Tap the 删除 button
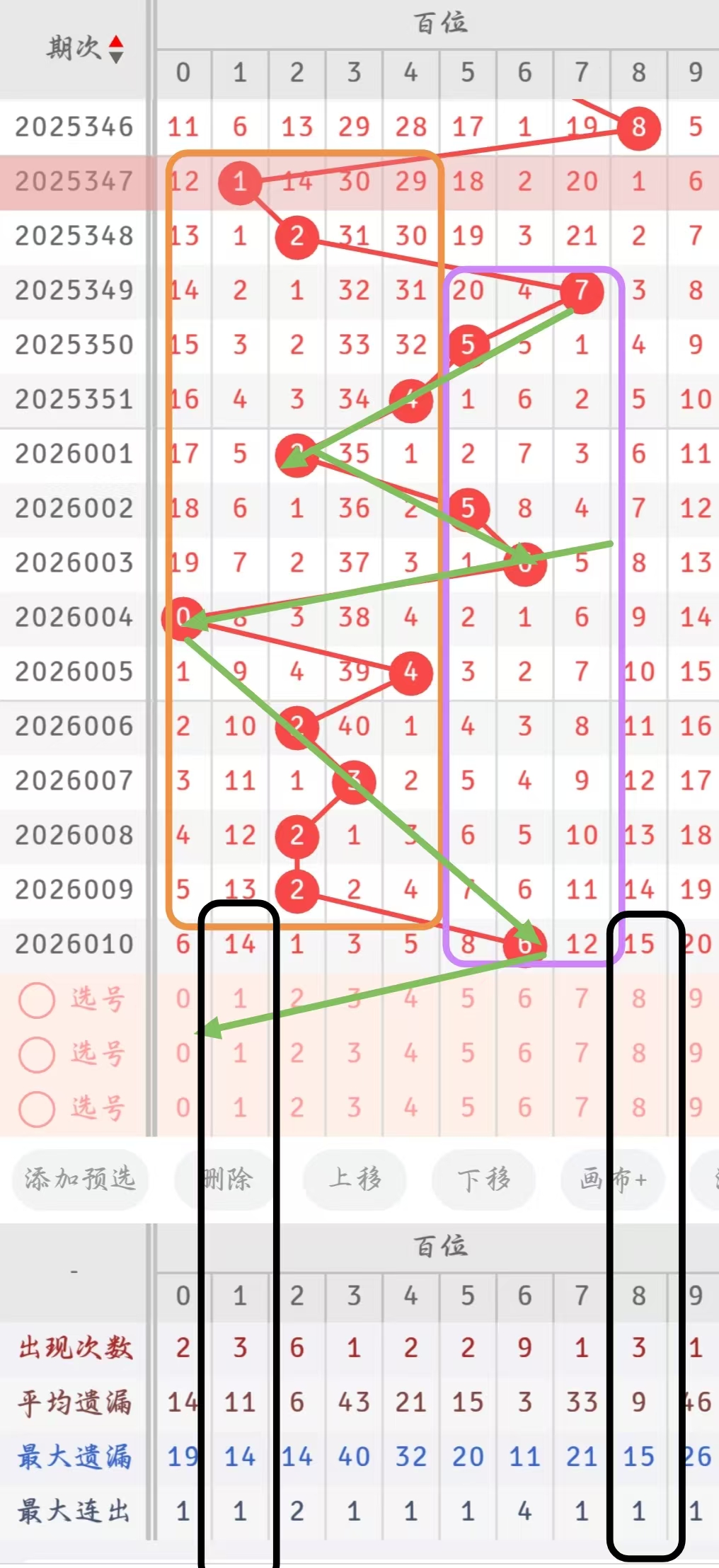The height and width of the screenshot is (1568, 719). coord(226,1179)
